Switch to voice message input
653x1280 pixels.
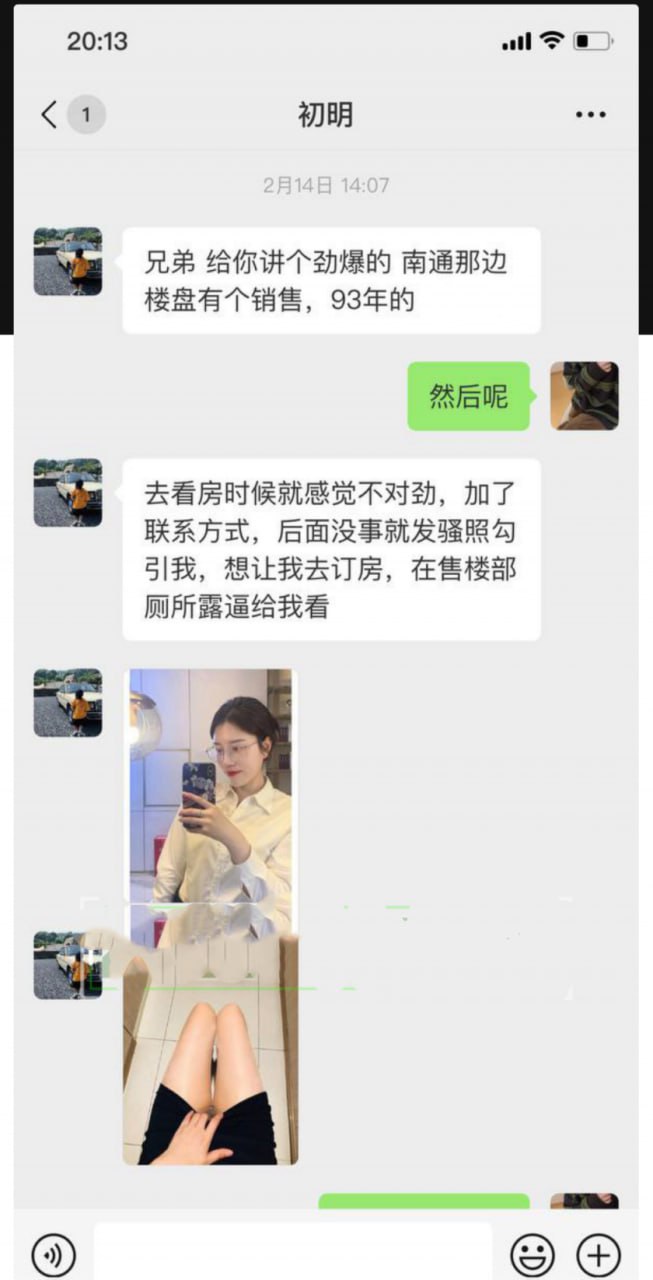[x=53, y=1253]
